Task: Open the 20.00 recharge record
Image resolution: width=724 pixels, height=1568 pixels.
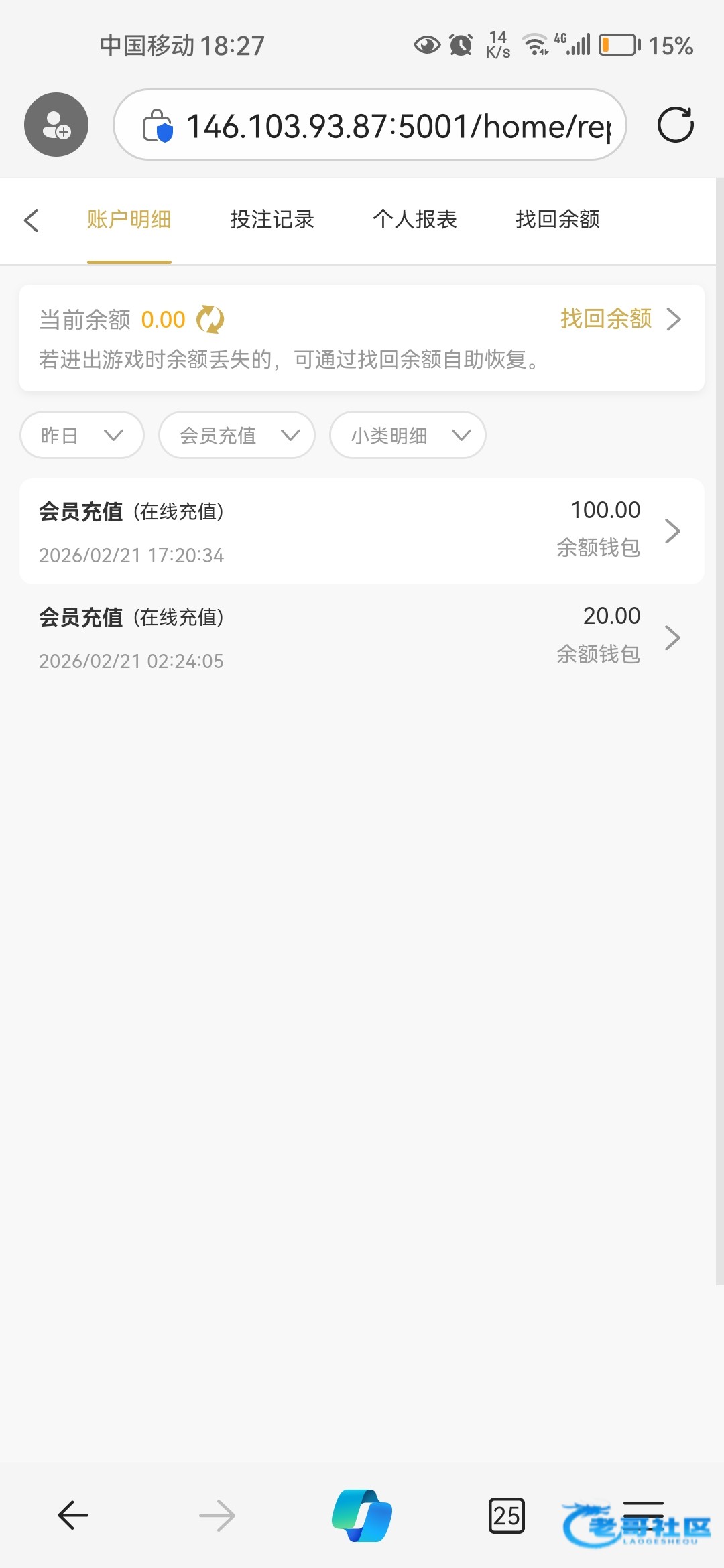Action: tap(362, 637)
